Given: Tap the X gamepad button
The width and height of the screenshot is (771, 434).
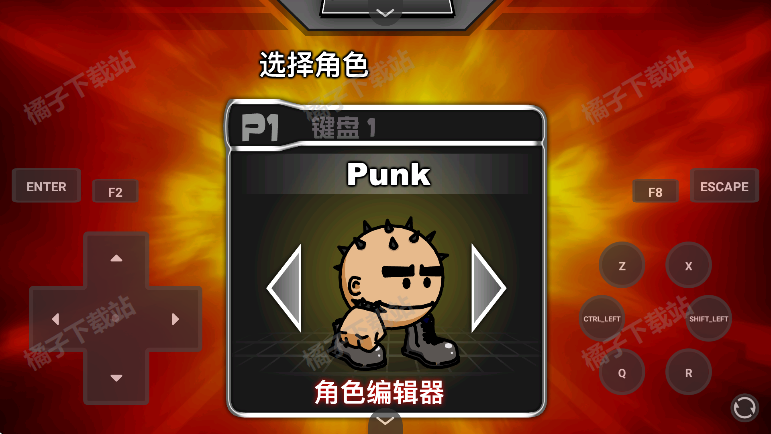Looking at the screenshot, I should 688,266.
